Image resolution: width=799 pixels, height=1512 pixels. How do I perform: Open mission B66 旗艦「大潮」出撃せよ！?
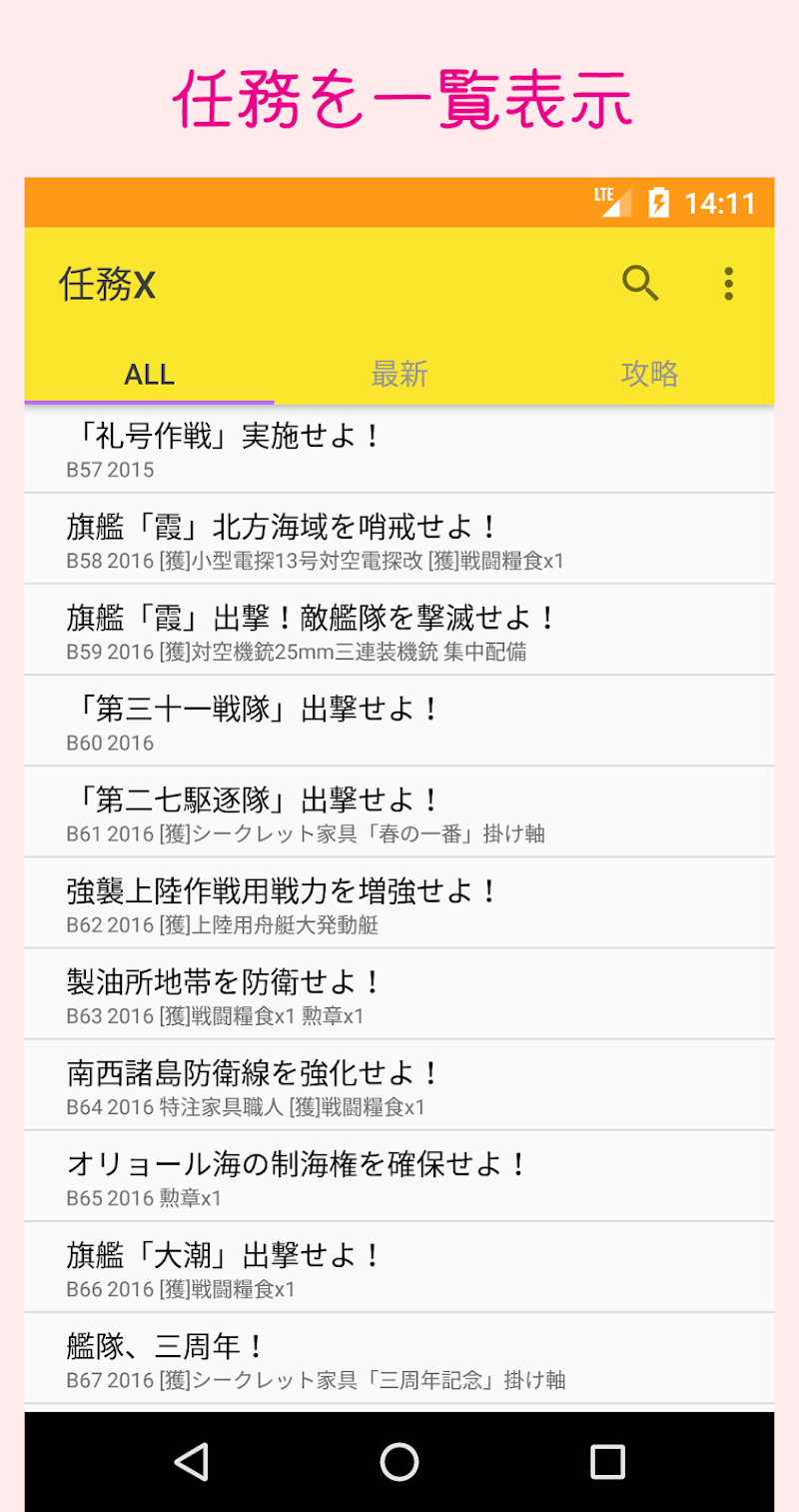click(x=399, y=1266)
